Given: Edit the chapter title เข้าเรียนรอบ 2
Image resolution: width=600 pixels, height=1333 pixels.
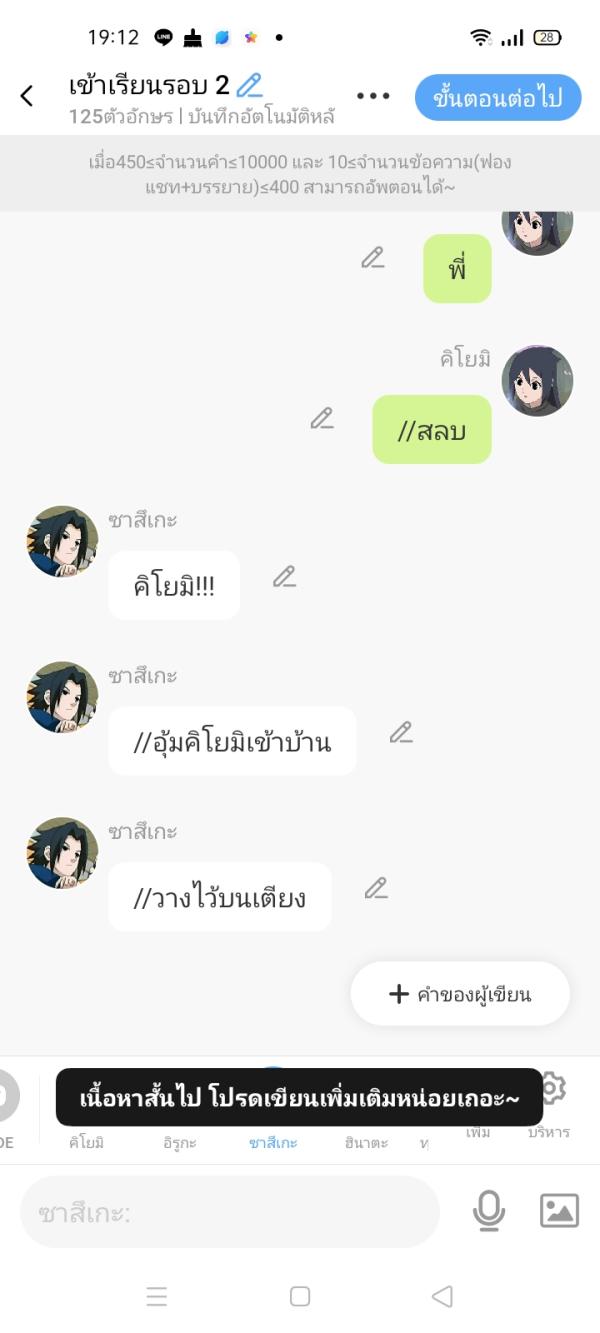Looking at the screenshot, I should tap(249, 85).
